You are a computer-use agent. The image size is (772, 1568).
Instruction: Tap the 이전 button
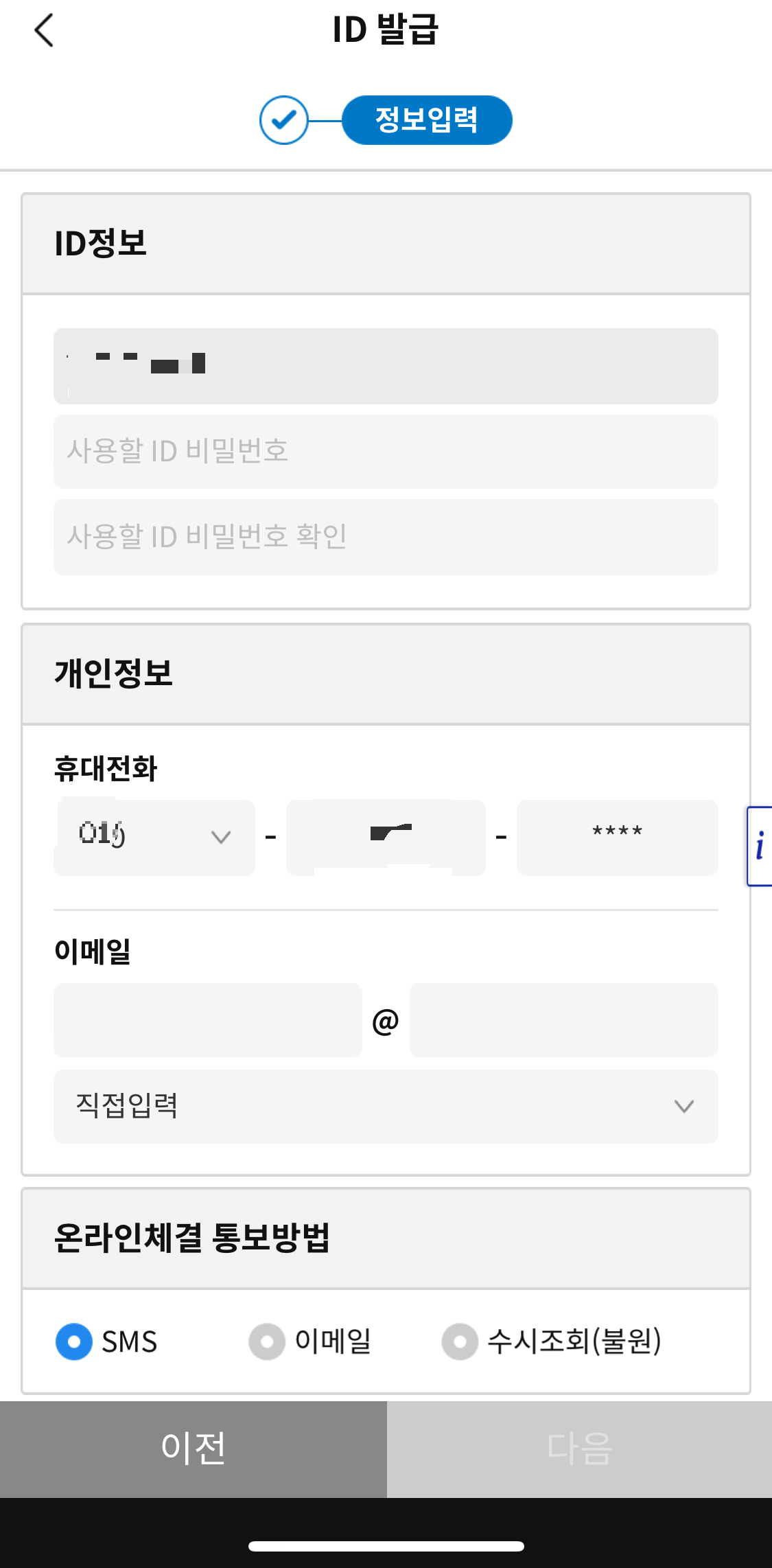(194, 1449)
